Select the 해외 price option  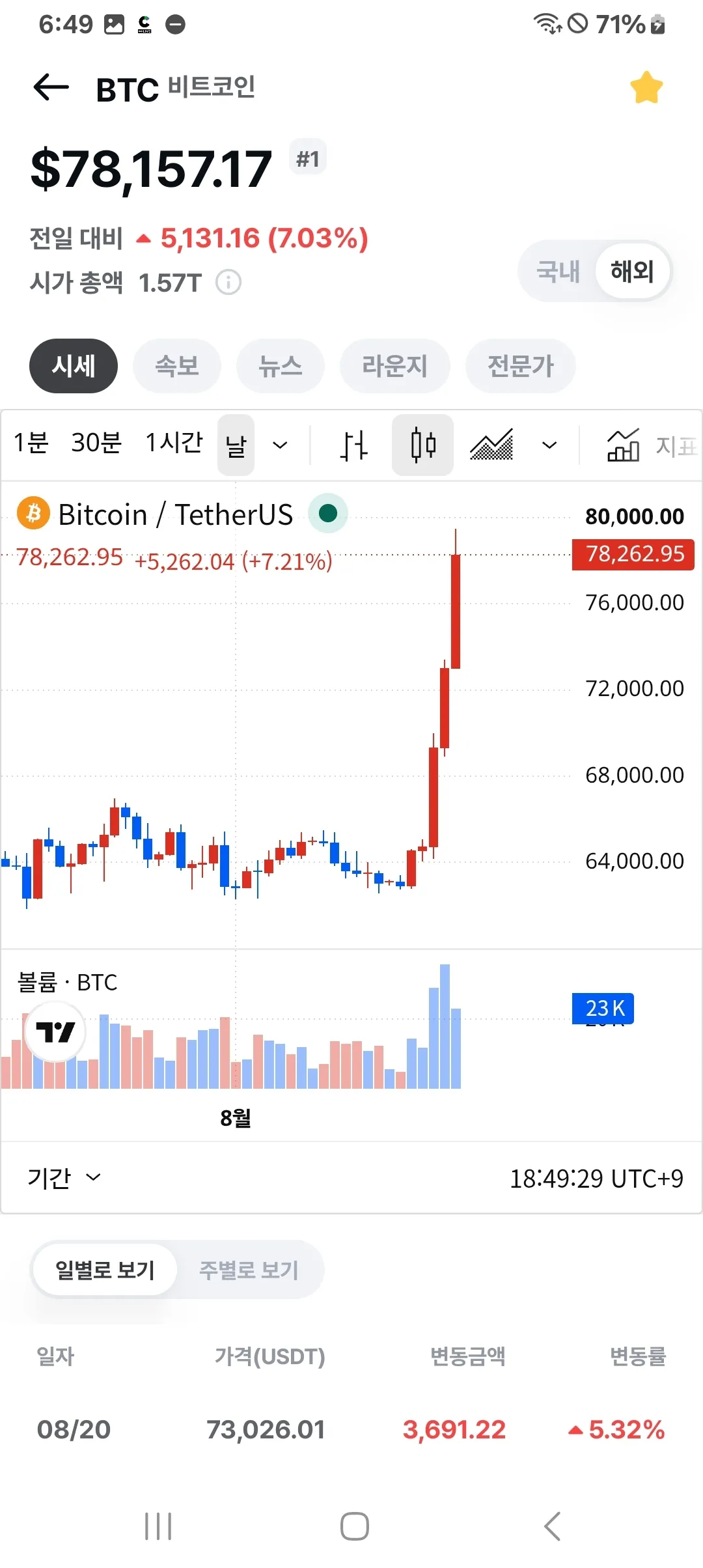tap(633, 271)
